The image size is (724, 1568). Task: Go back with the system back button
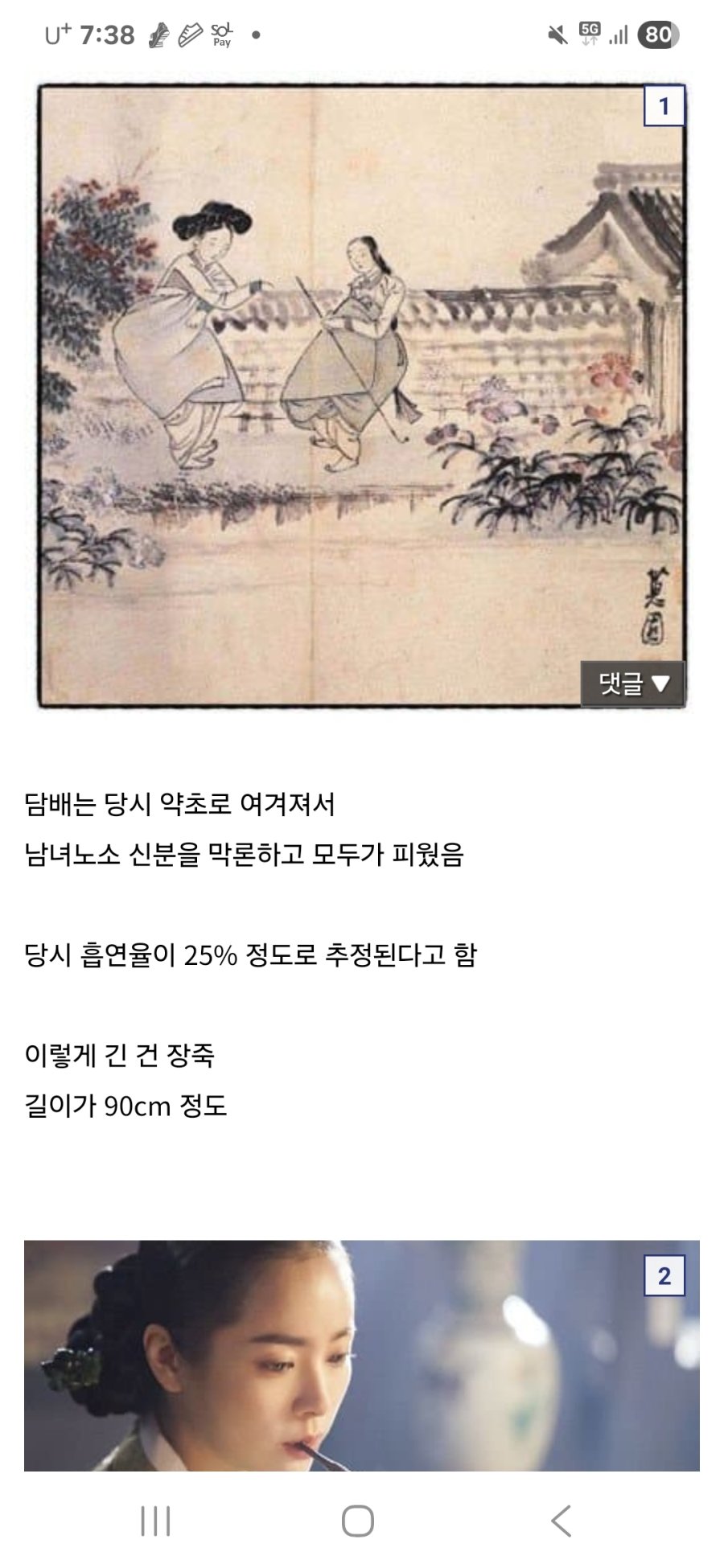(561, 1521)
